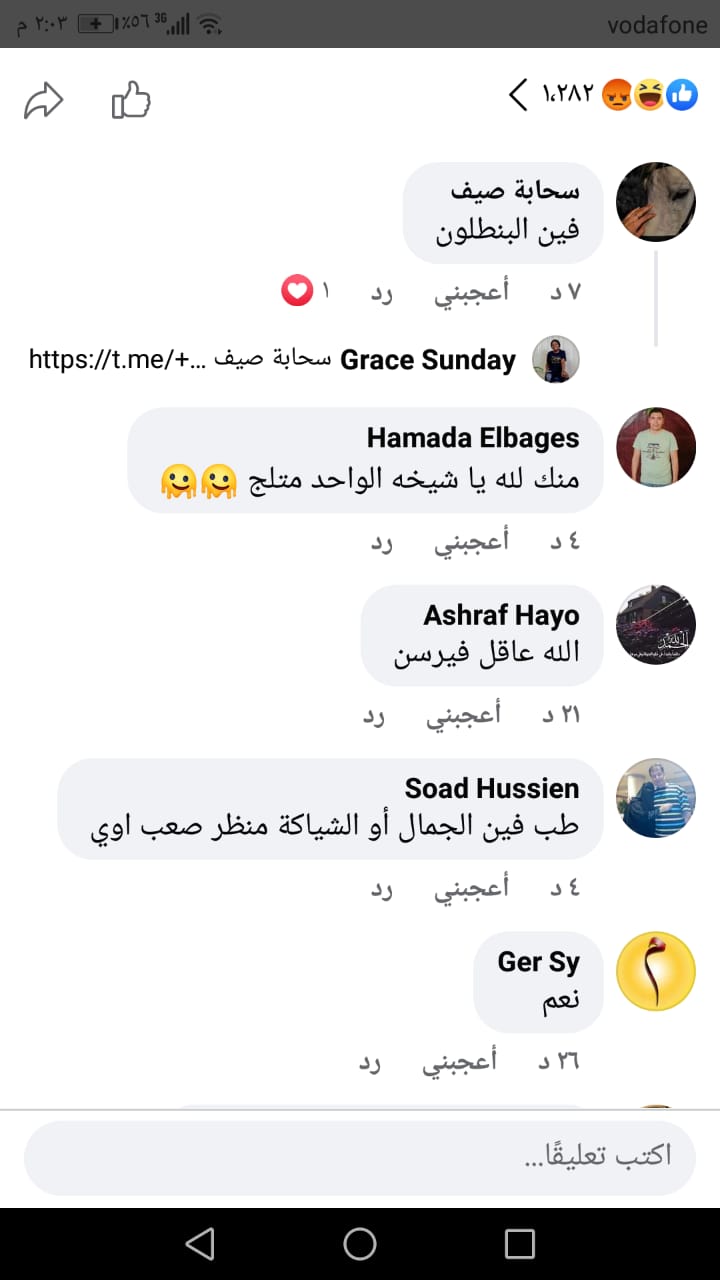Reply to Ger Sy's comment
720x1280 pixels.
370,1062
